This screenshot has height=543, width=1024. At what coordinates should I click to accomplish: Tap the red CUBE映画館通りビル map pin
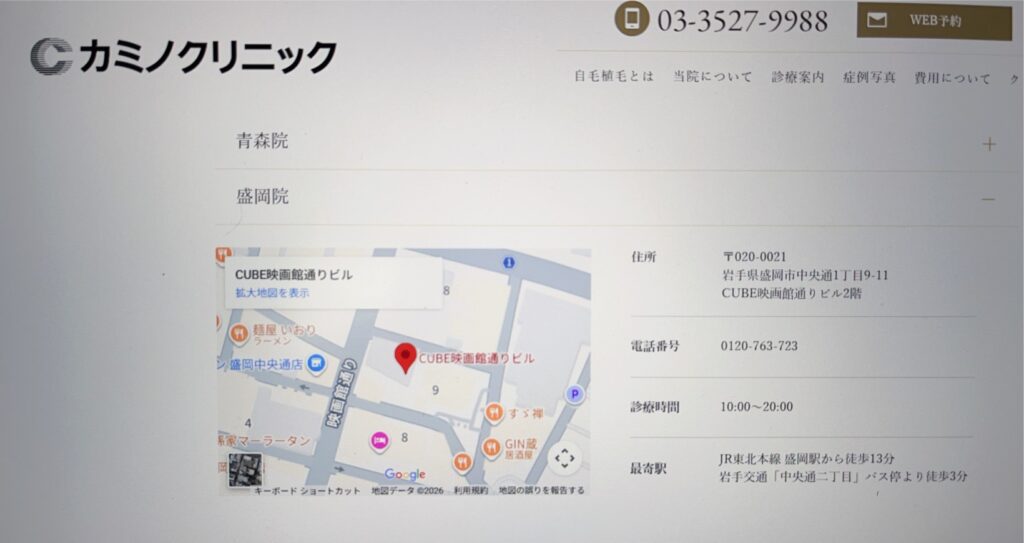[406, 357]
